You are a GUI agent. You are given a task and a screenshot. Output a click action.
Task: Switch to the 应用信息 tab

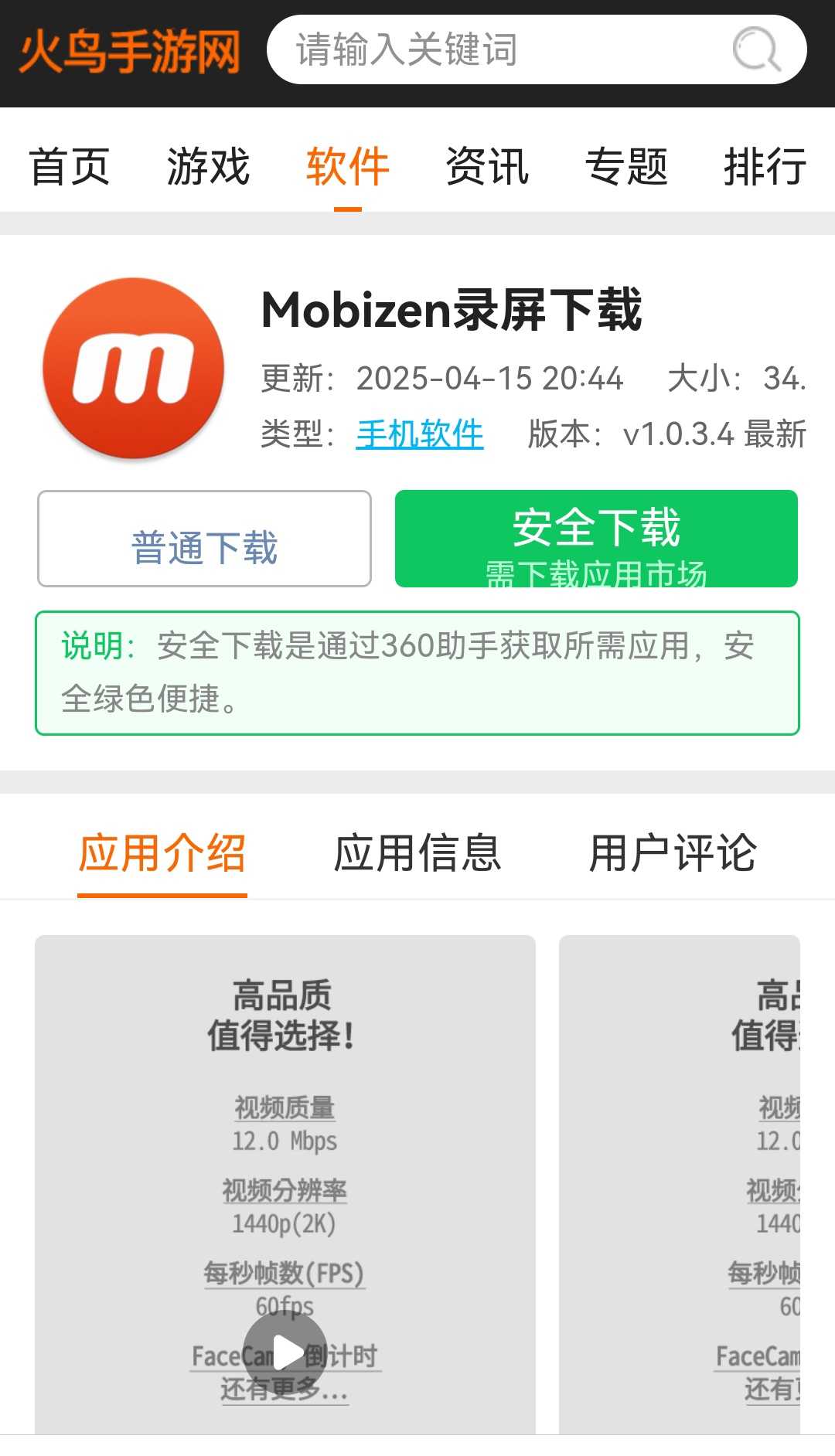click(417, 854)
